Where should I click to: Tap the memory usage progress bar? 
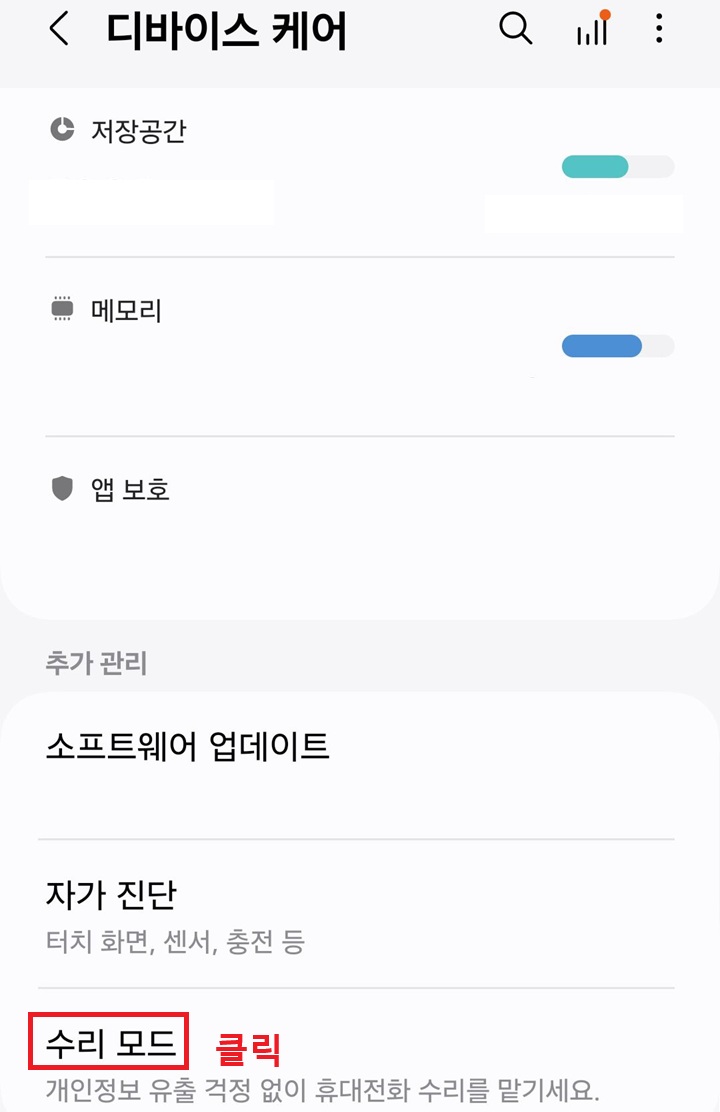(x=617, y=345)
